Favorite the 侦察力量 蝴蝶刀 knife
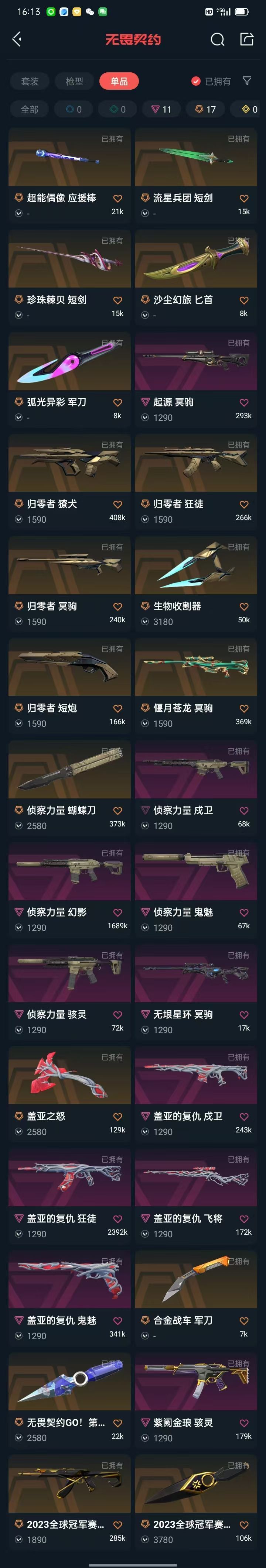This screenshot has height=1568, width=266. 117,811
